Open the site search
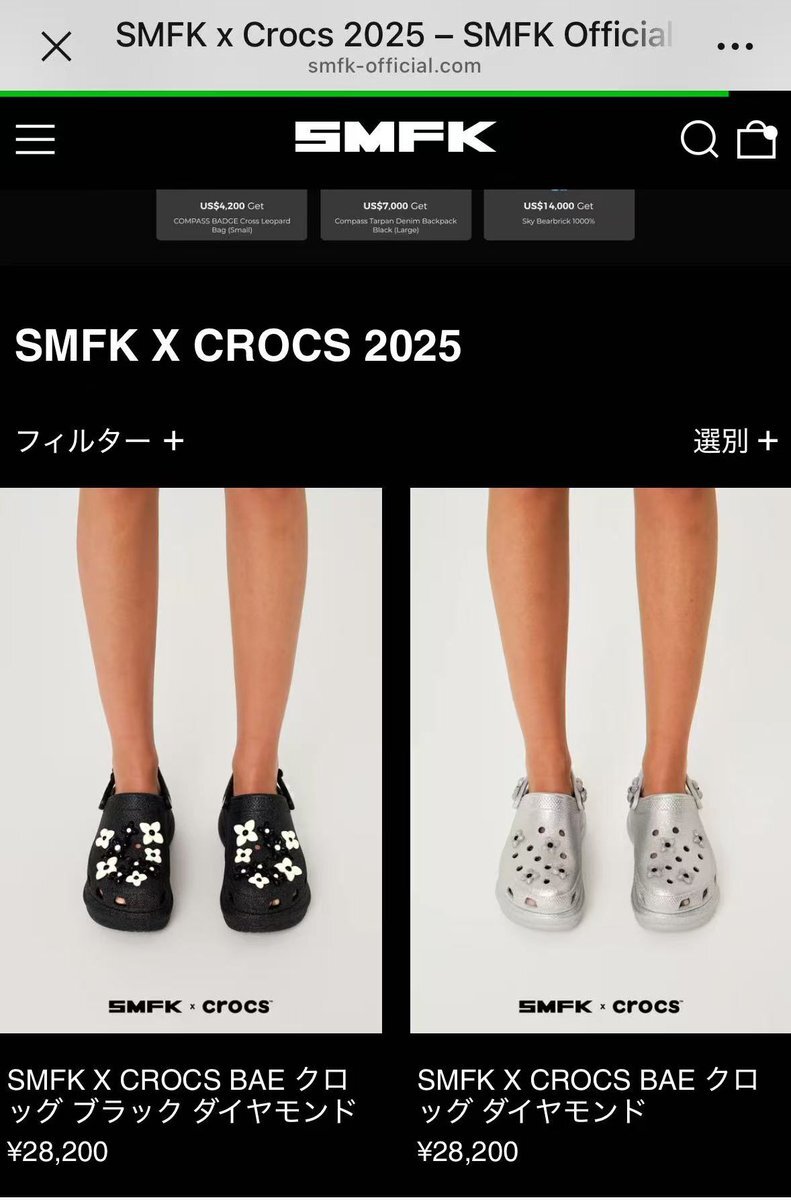This screenshot has height=1200, width=791. click(699, 139)
